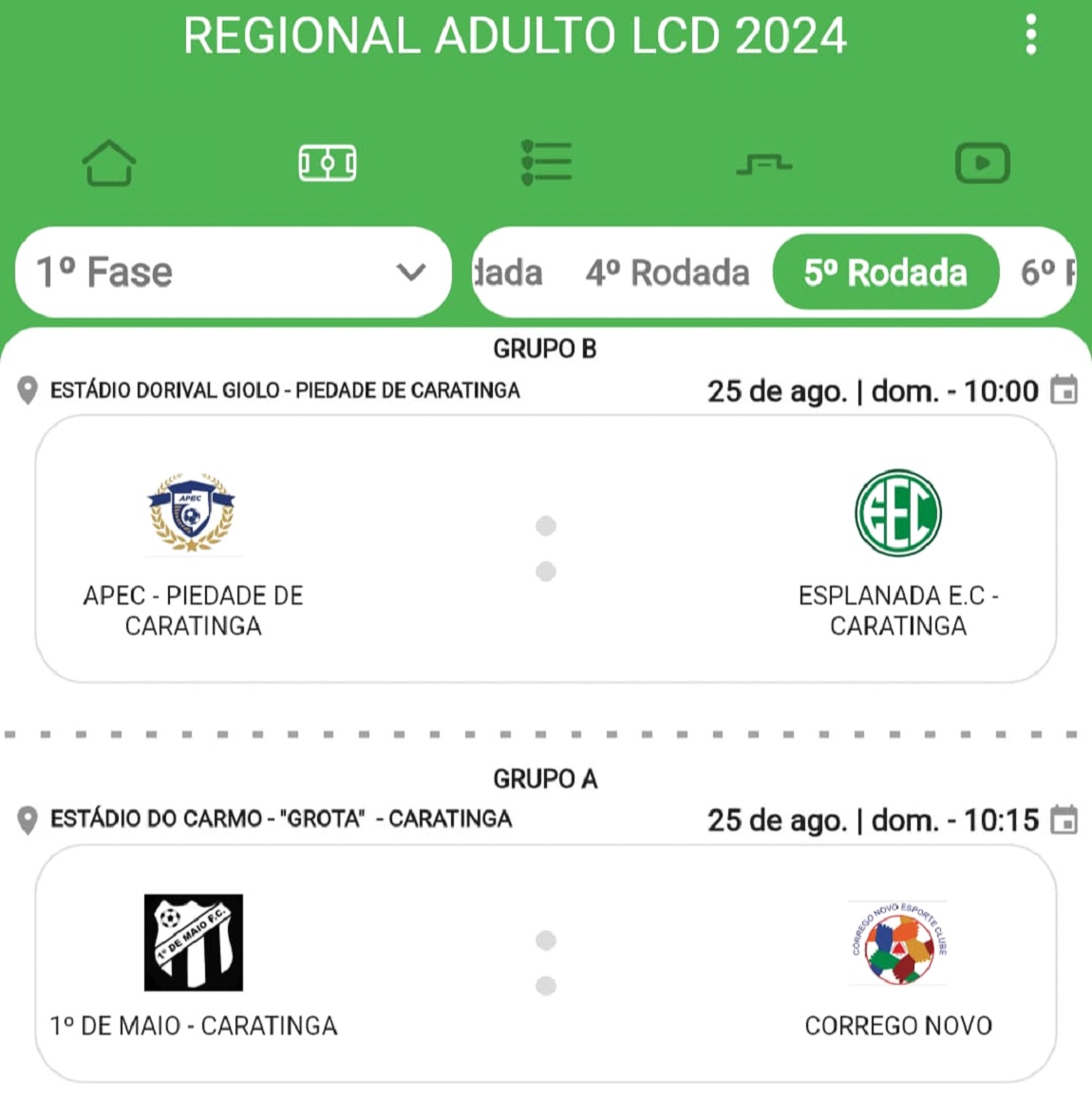Switch to the videos tab
1092x1097 pixels.
coord(982,163)
